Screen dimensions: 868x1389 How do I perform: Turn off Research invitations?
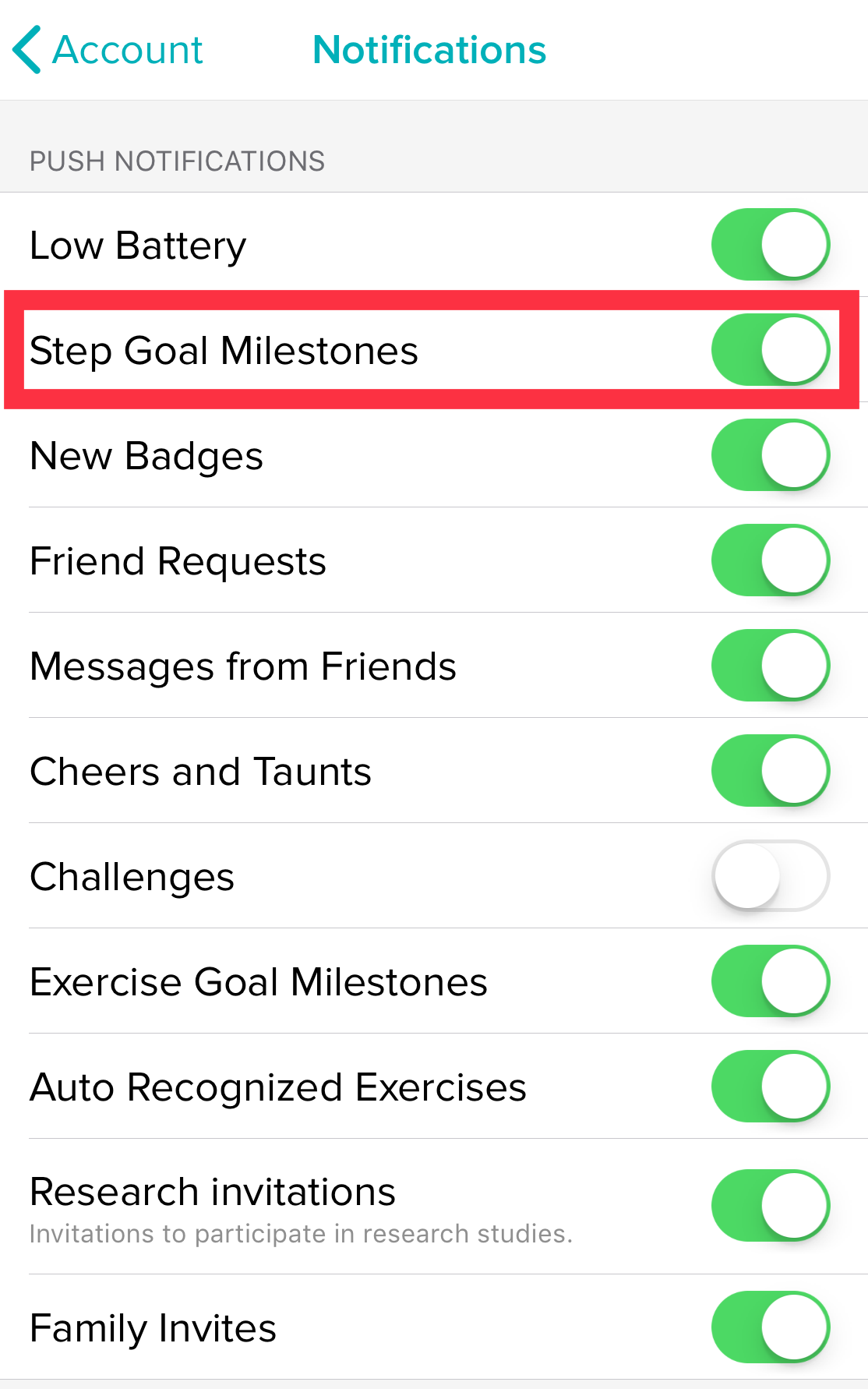770,1206
